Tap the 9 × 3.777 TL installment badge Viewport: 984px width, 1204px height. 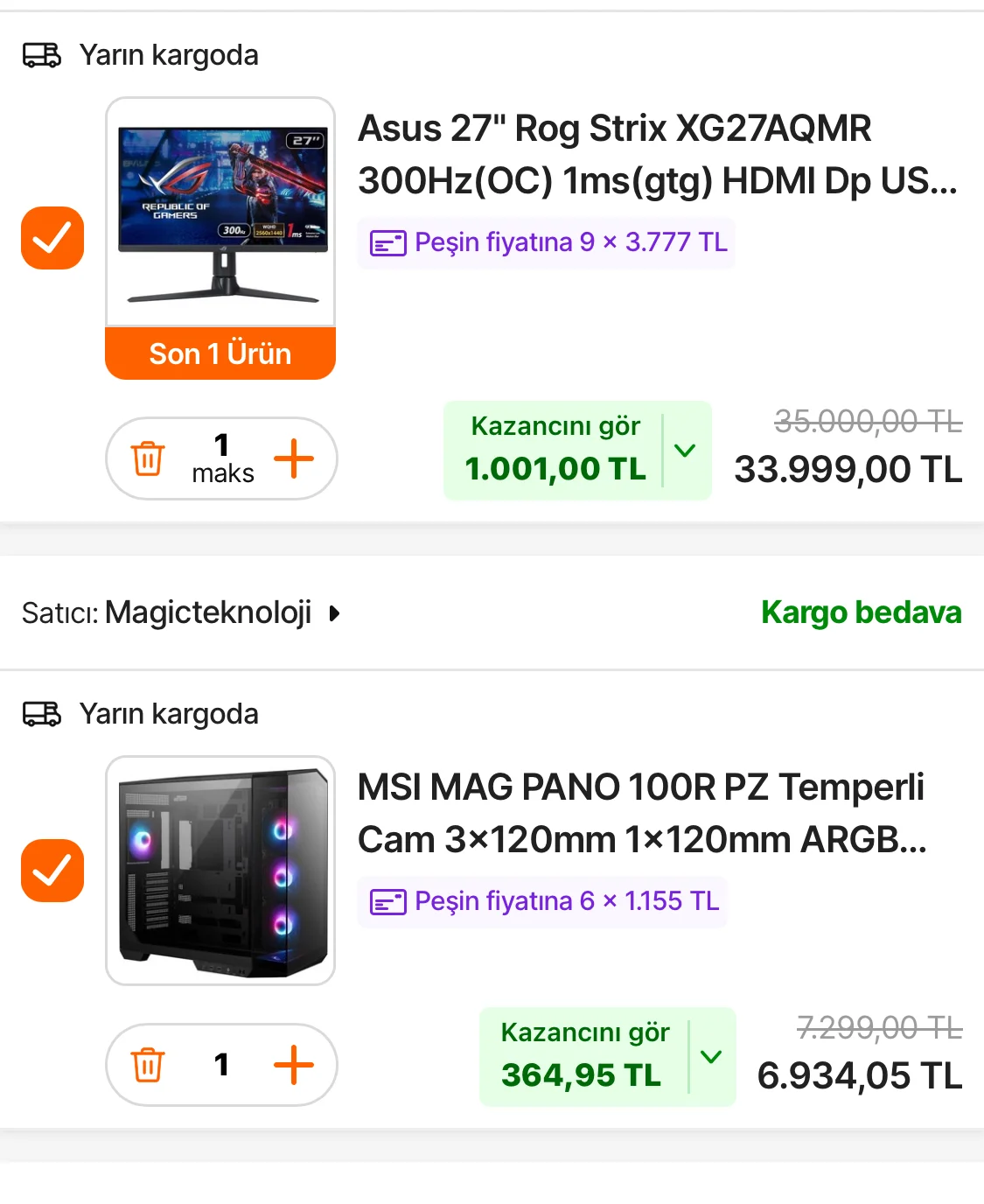pos(548,242)
